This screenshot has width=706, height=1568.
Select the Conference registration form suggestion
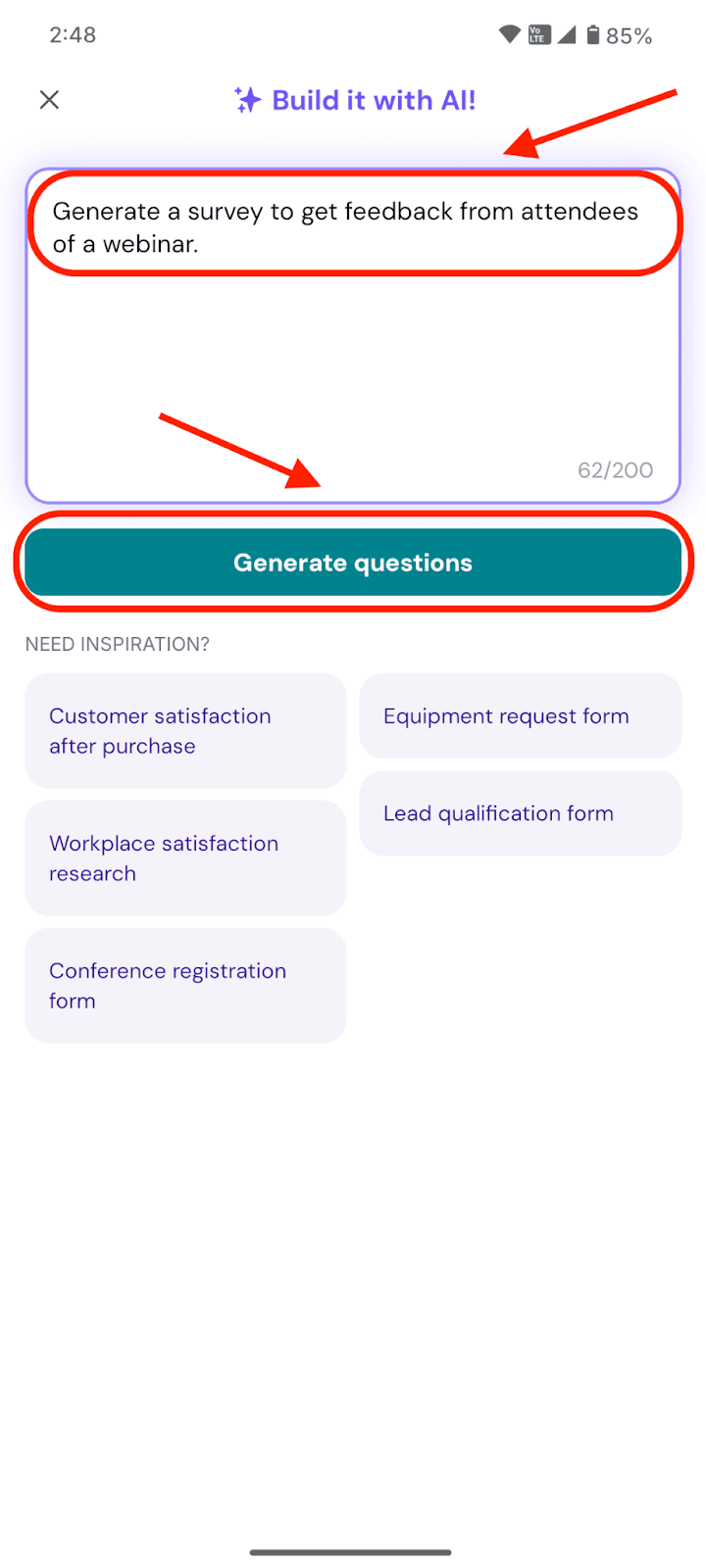[x=185, y=986]
